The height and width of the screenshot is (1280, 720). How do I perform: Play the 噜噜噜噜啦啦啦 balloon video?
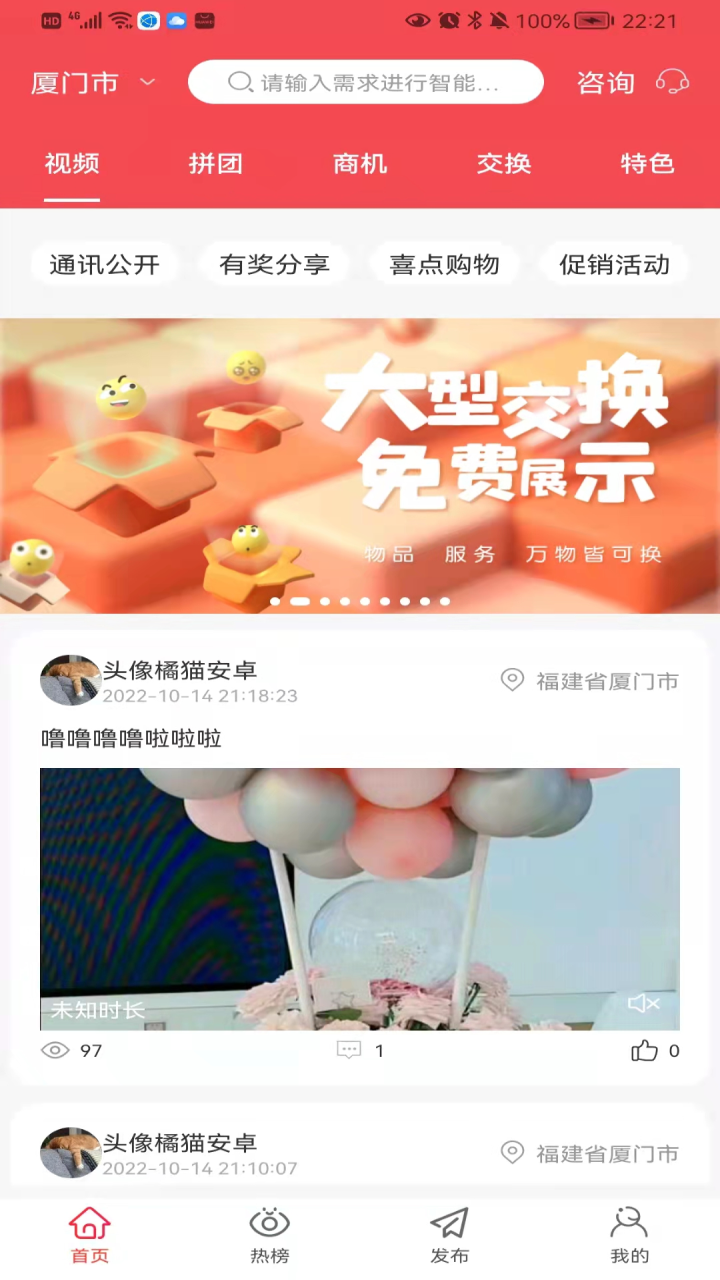[360, 899]
